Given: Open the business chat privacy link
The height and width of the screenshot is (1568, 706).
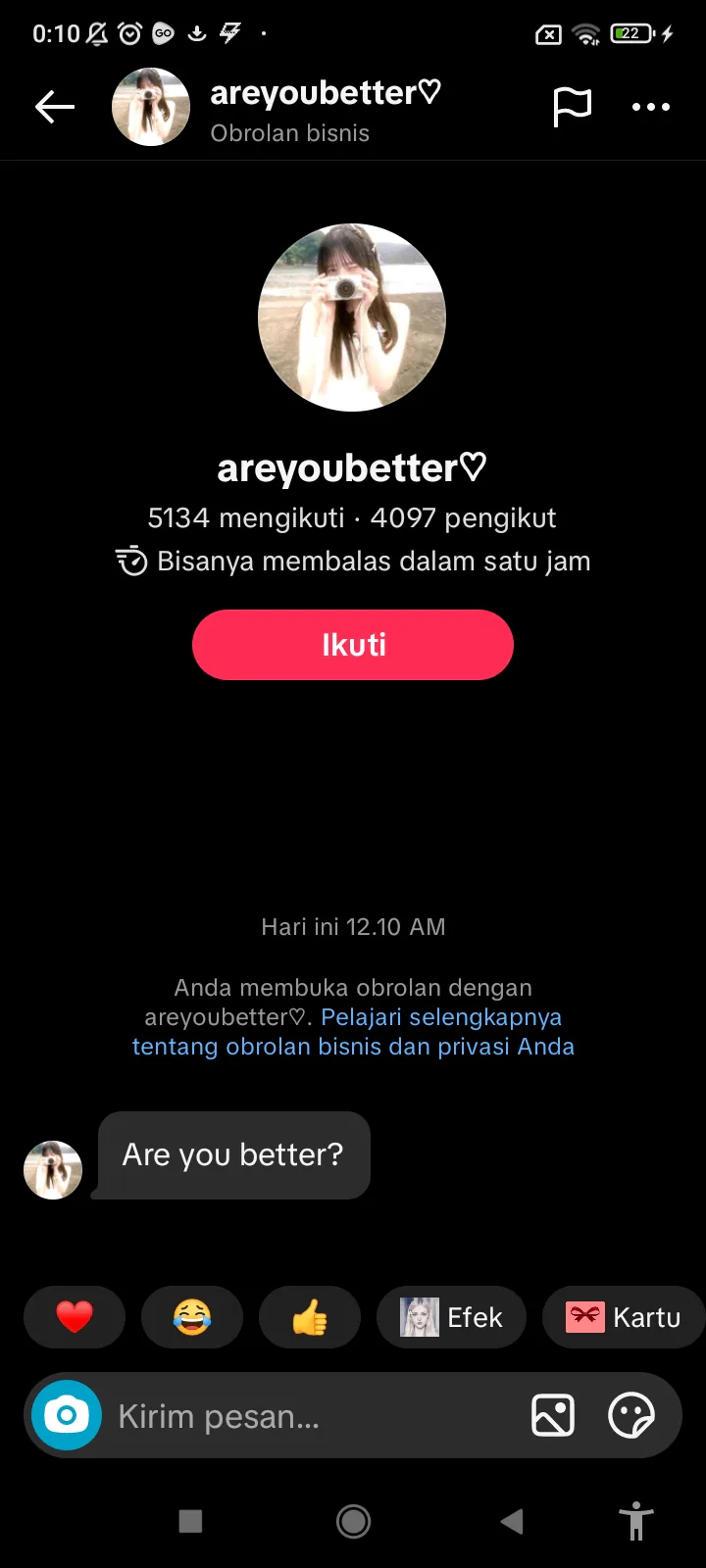Looking at the screenshot, I should click(x=392, y=1032).
